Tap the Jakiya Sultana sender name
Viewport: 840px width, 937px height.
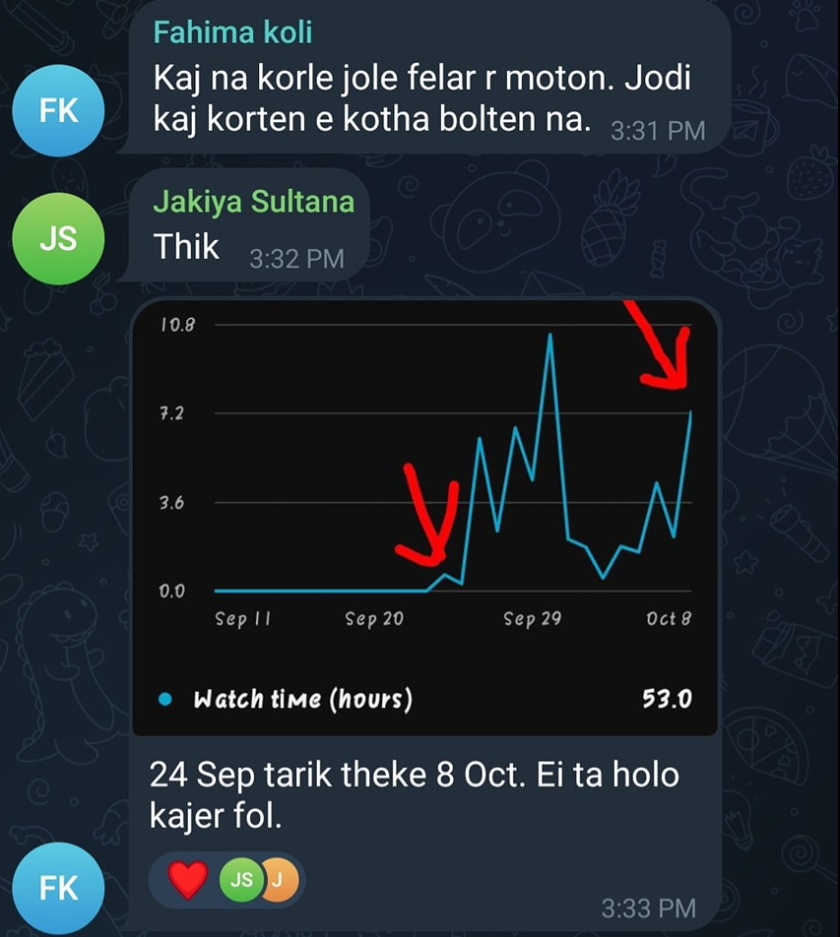pos(253,201)
